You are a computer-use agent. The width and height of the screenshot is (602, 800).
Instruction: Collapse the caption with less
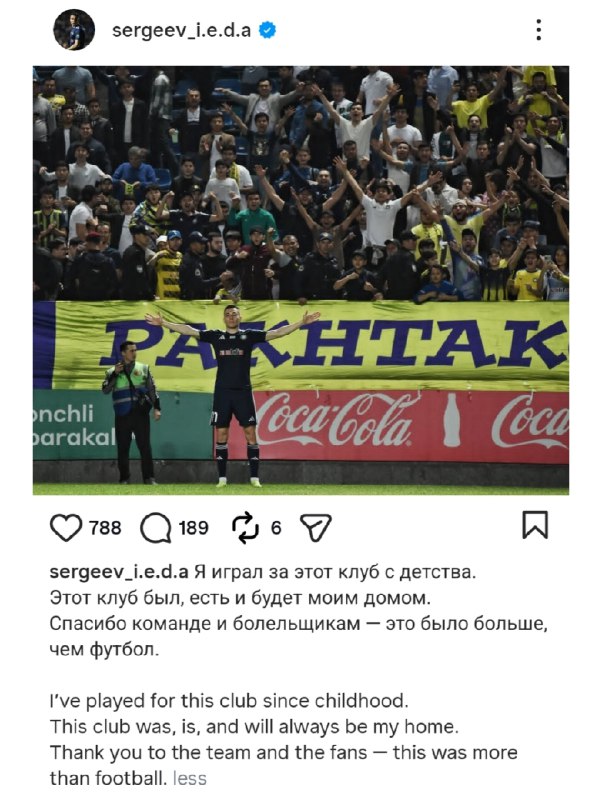190,778
